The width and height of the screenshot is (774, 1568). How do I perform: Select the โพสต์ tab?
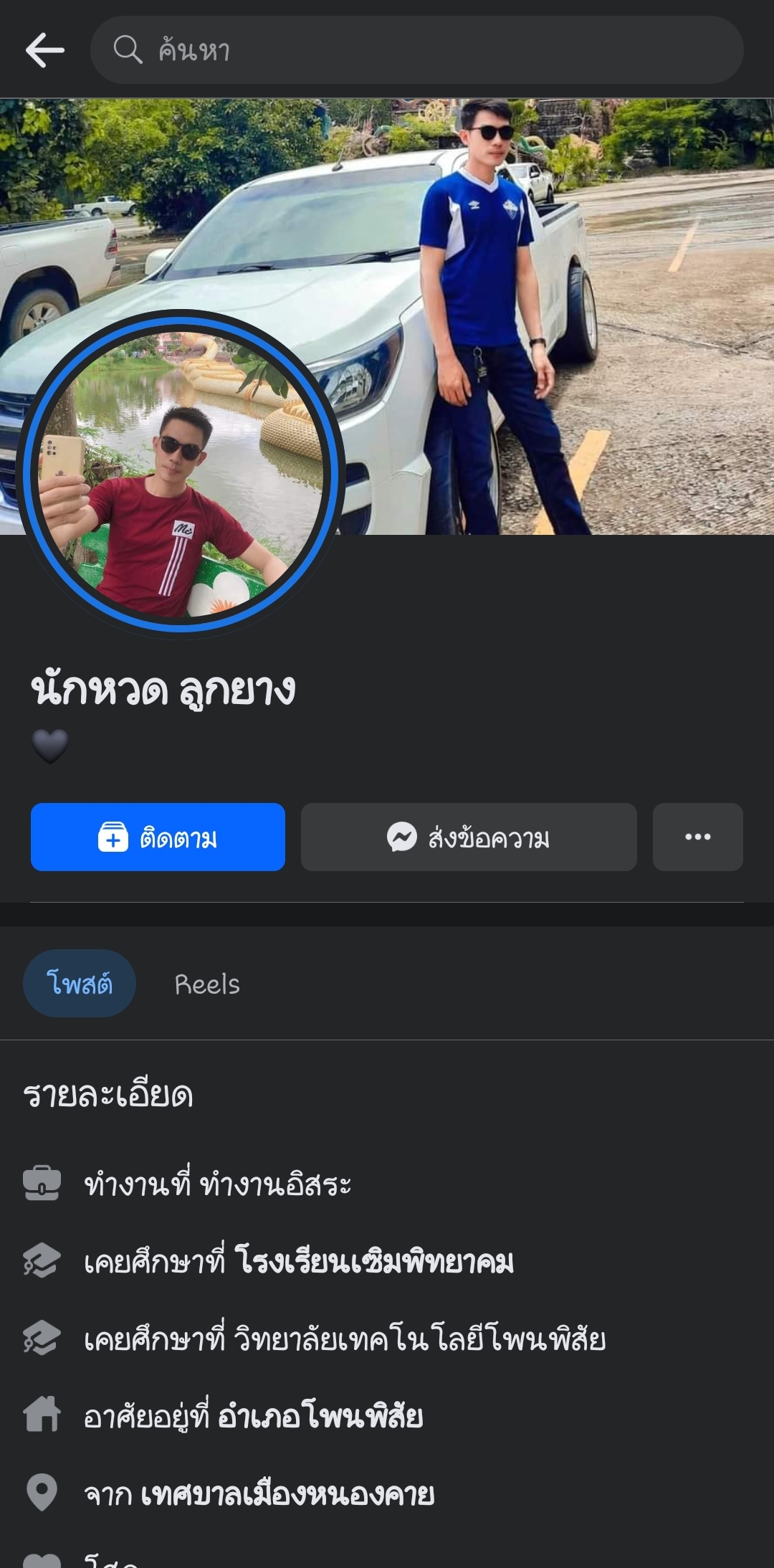[x=80, y=983]
